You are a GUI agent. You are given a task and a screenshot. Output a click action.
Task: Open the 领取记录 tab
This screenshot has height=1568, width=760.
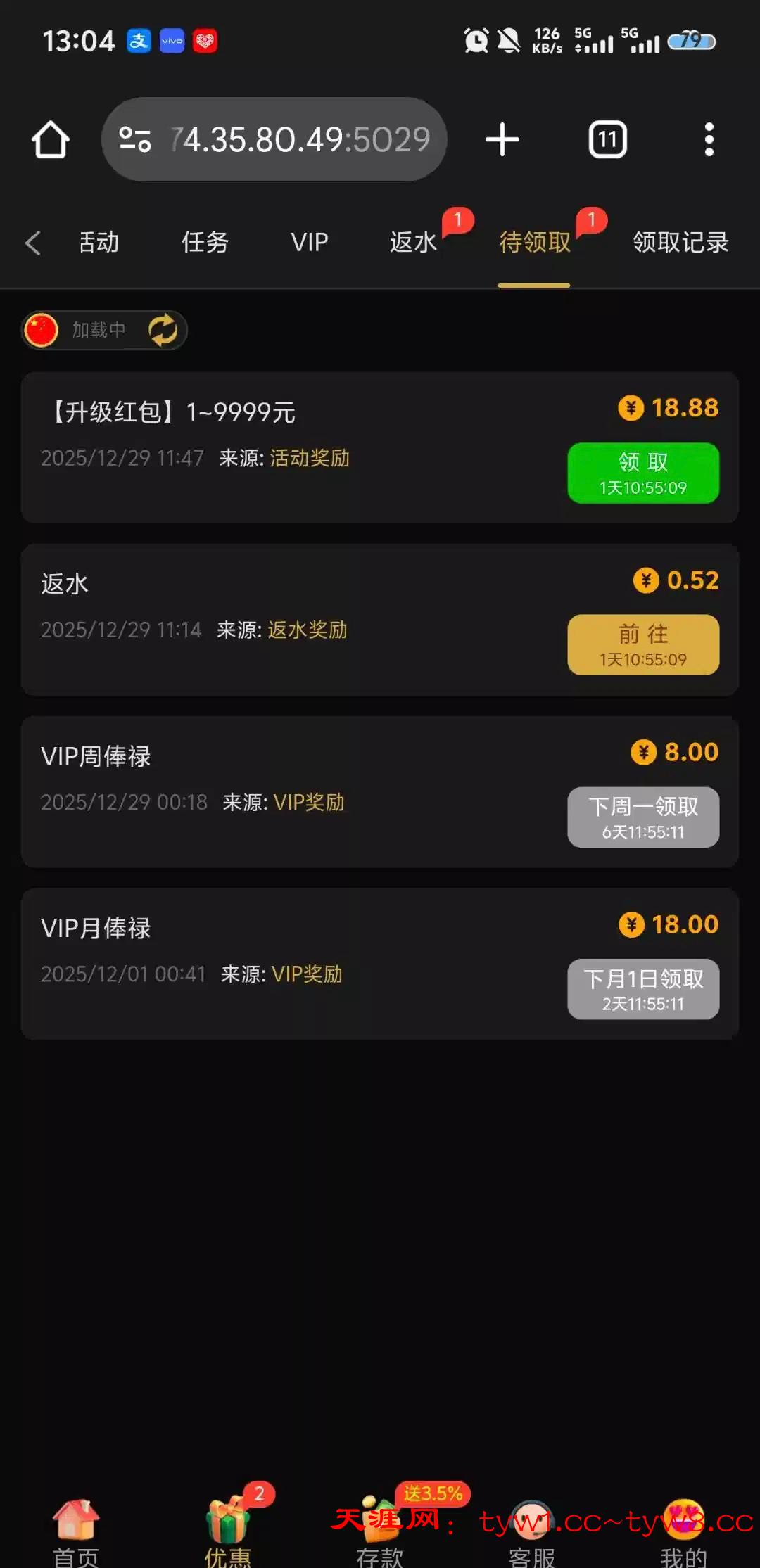pyautogui.click(x=680, y=243)
